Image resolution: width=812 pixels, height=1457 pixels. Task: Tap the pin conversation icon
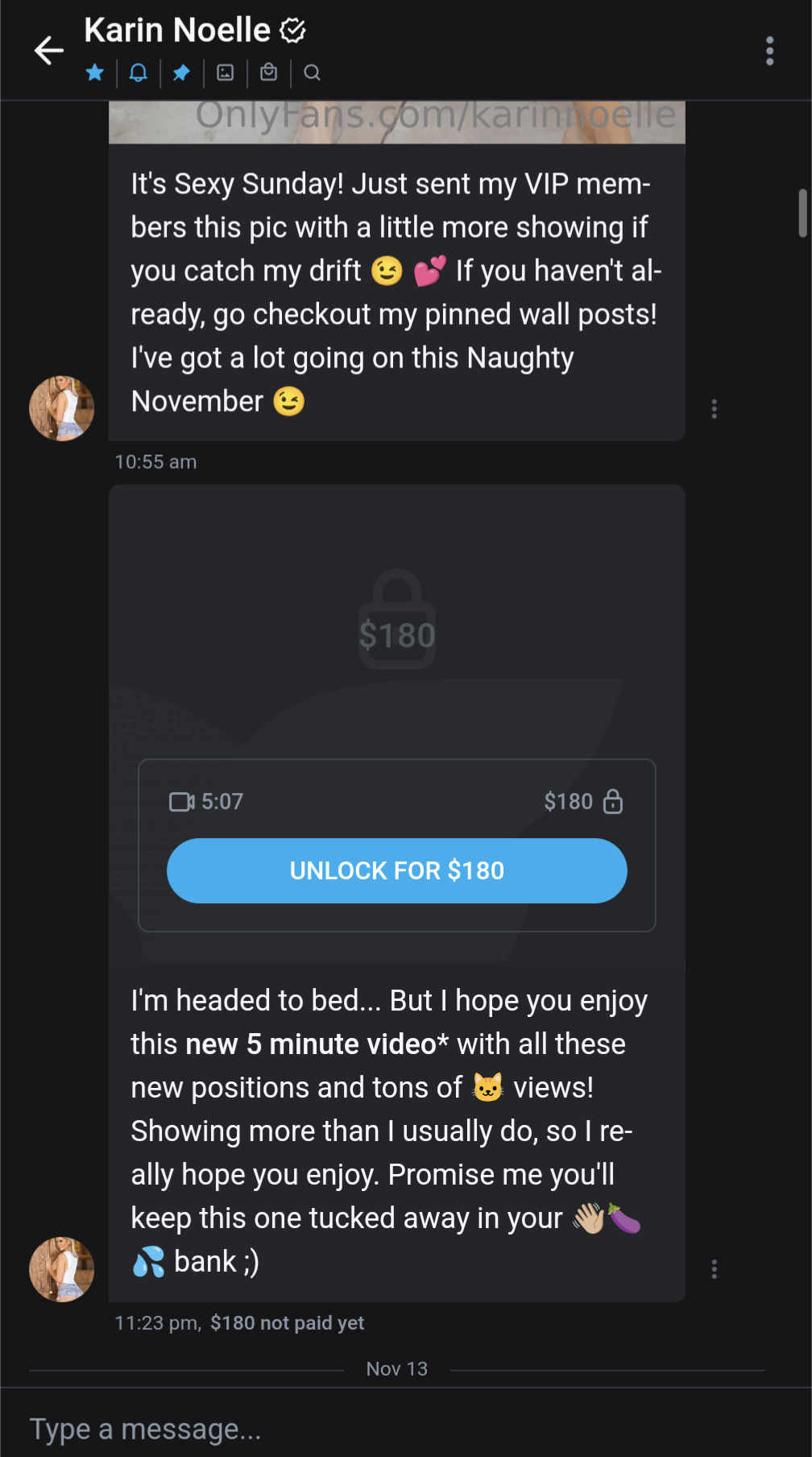click(181, 73)
